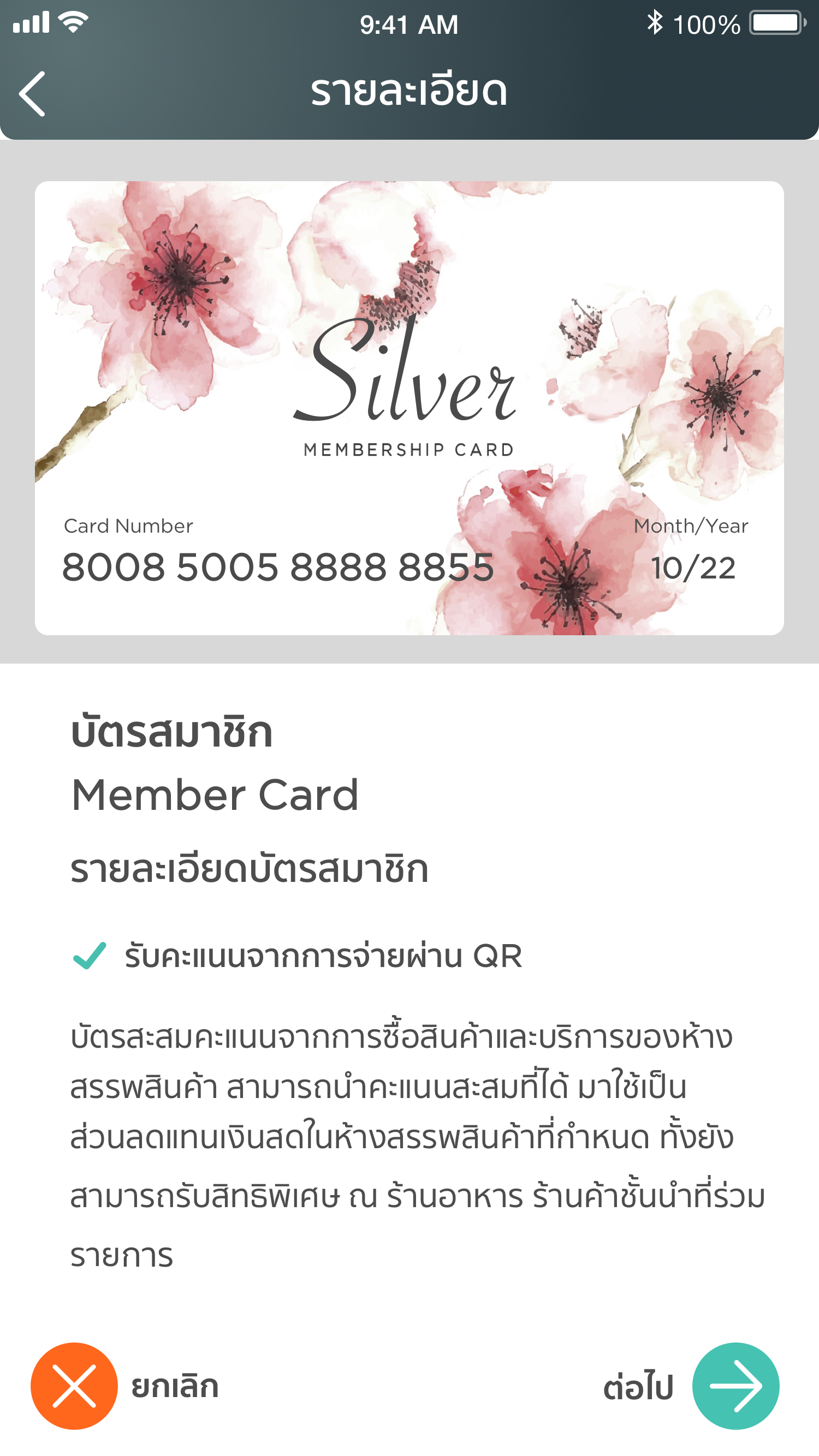The width and height of the screenshot is (819, 1456).
Task: Continue with the ต่อไป arrow button
Action: pyautogui.click(x=735, y=1386)
